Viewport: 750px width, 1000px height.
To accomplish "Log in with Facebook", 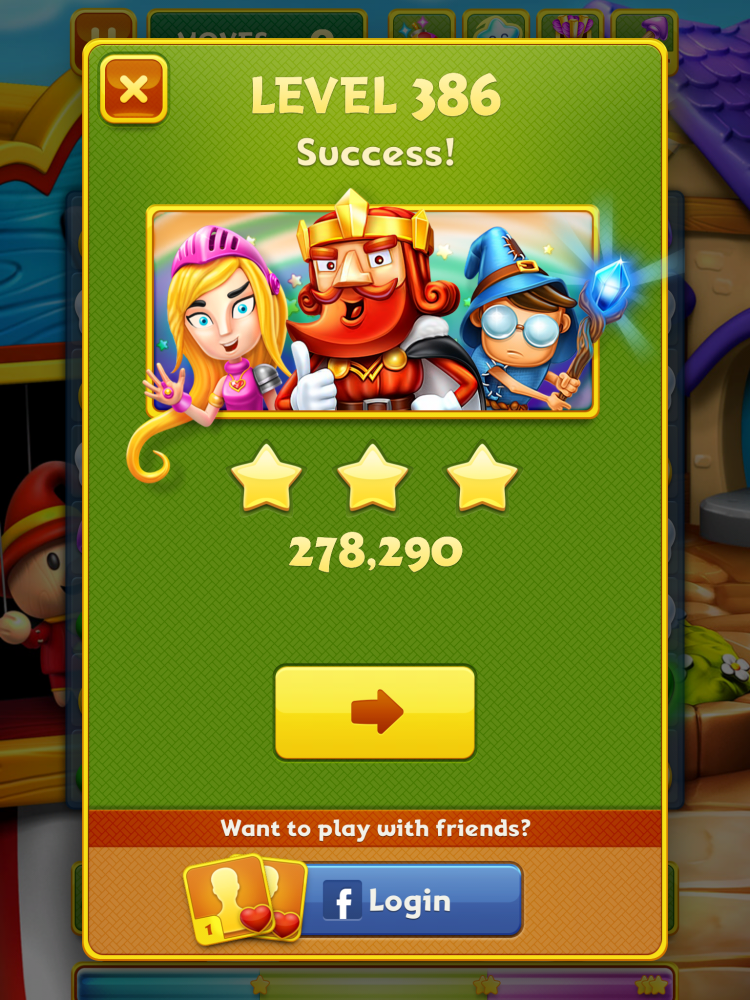I will [410, 901].
